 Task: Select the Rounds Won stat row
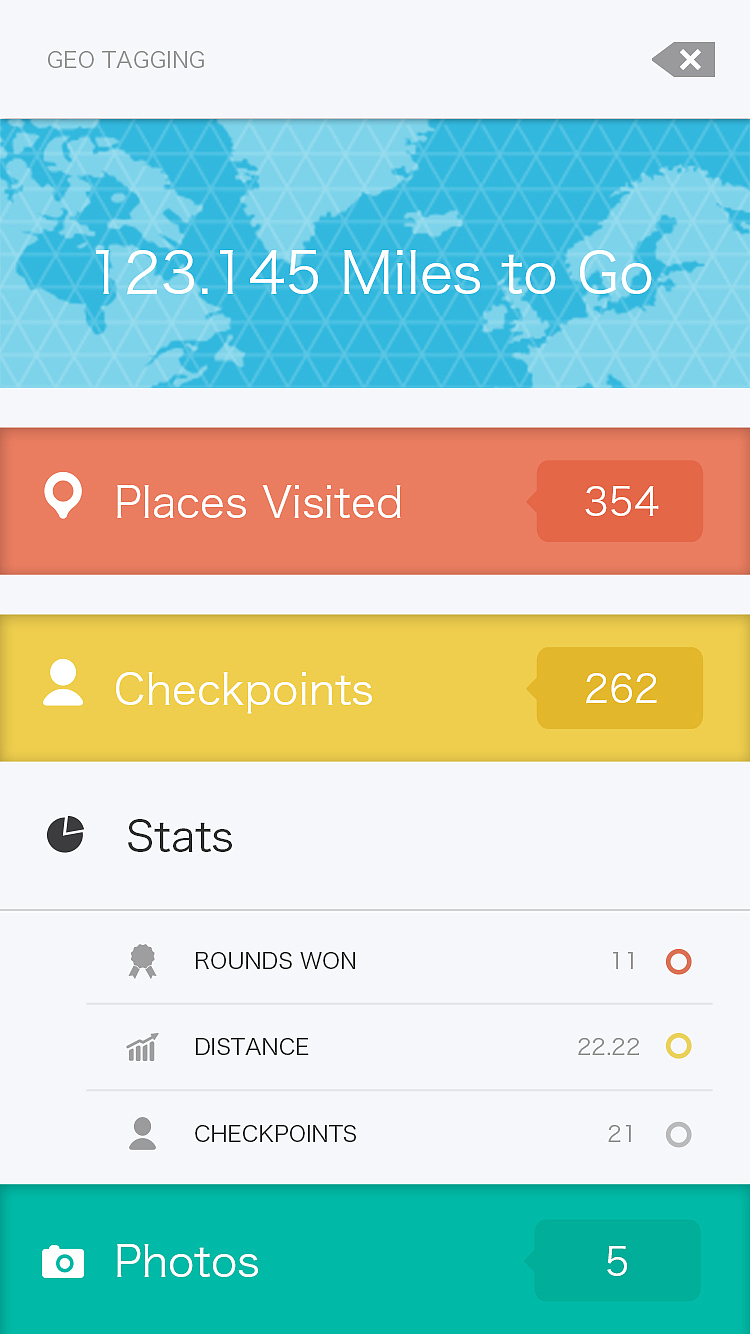400,961
